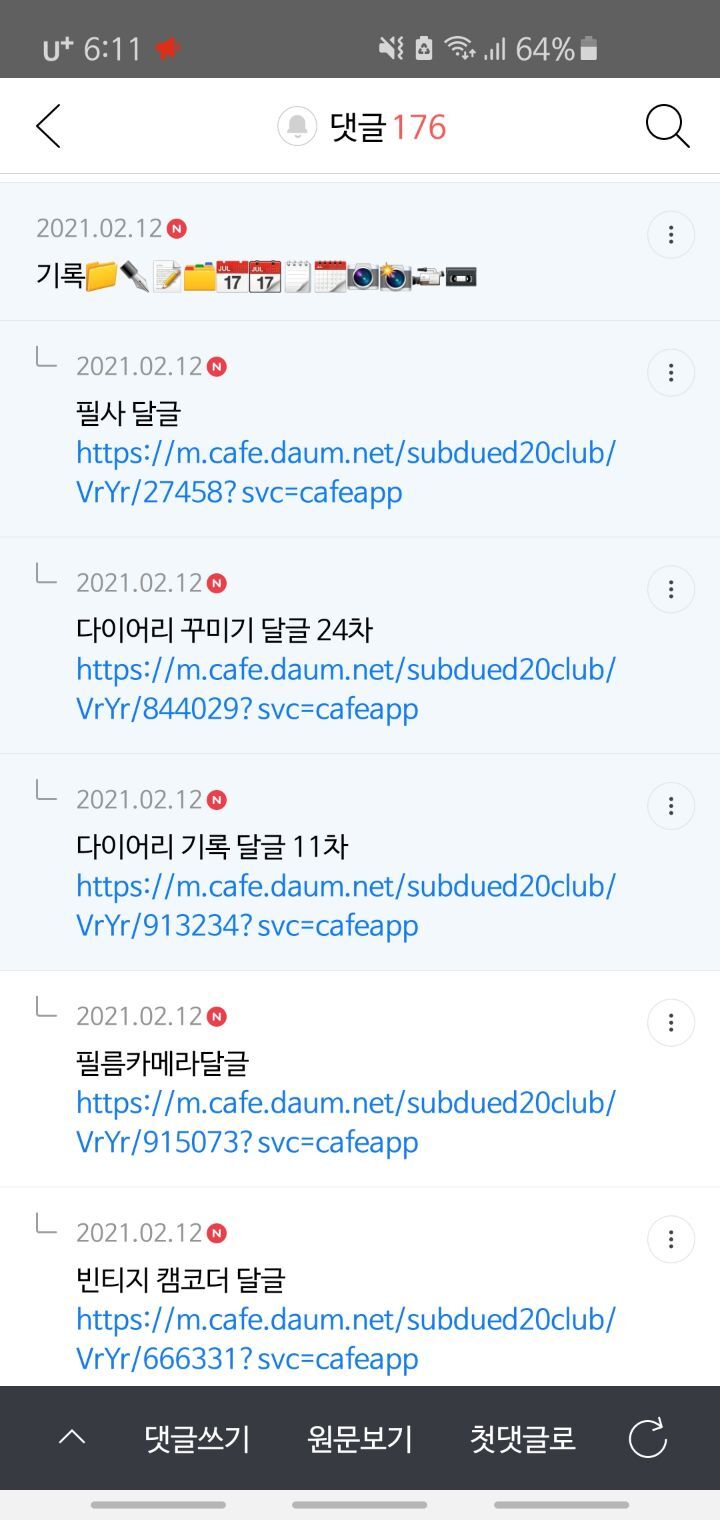Open options for the 필름카메라달글 reply
720x1520 pixels.
tap(670, 1023)
